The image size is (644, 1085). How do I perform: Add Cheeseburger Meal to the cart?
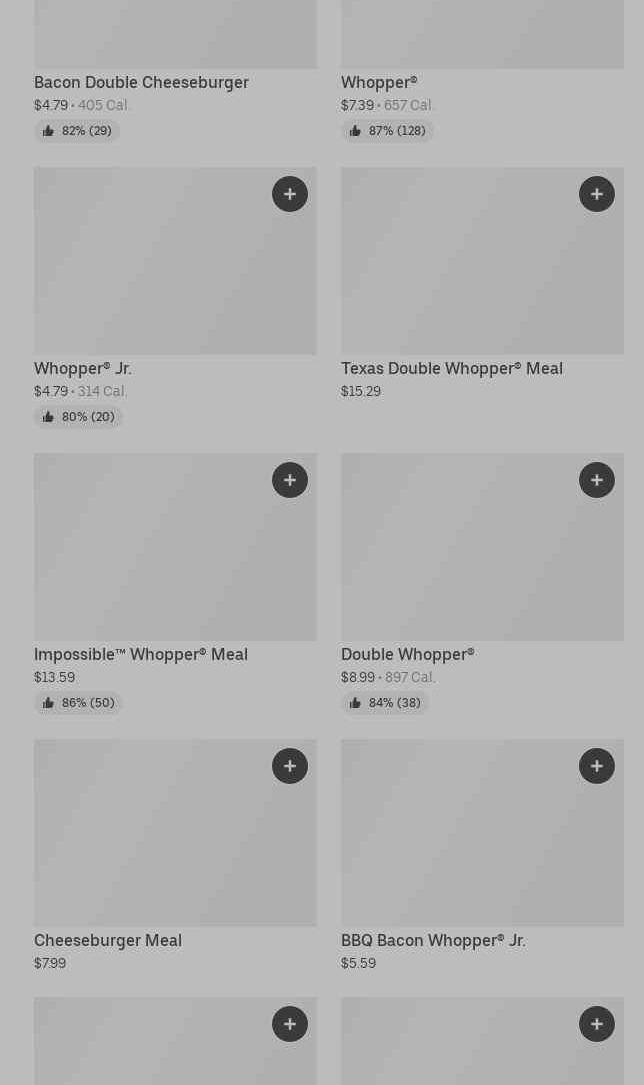pos(290,766)
